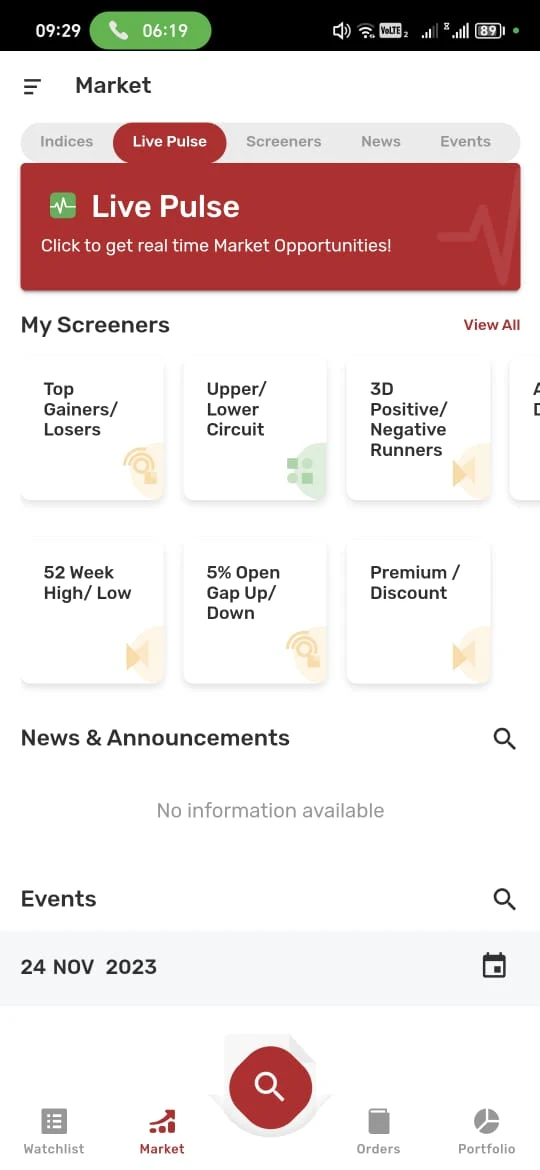Open Upper/Lower Circuit screener
The width and height of the screenshot is (540, 1170).
[255, 428]
